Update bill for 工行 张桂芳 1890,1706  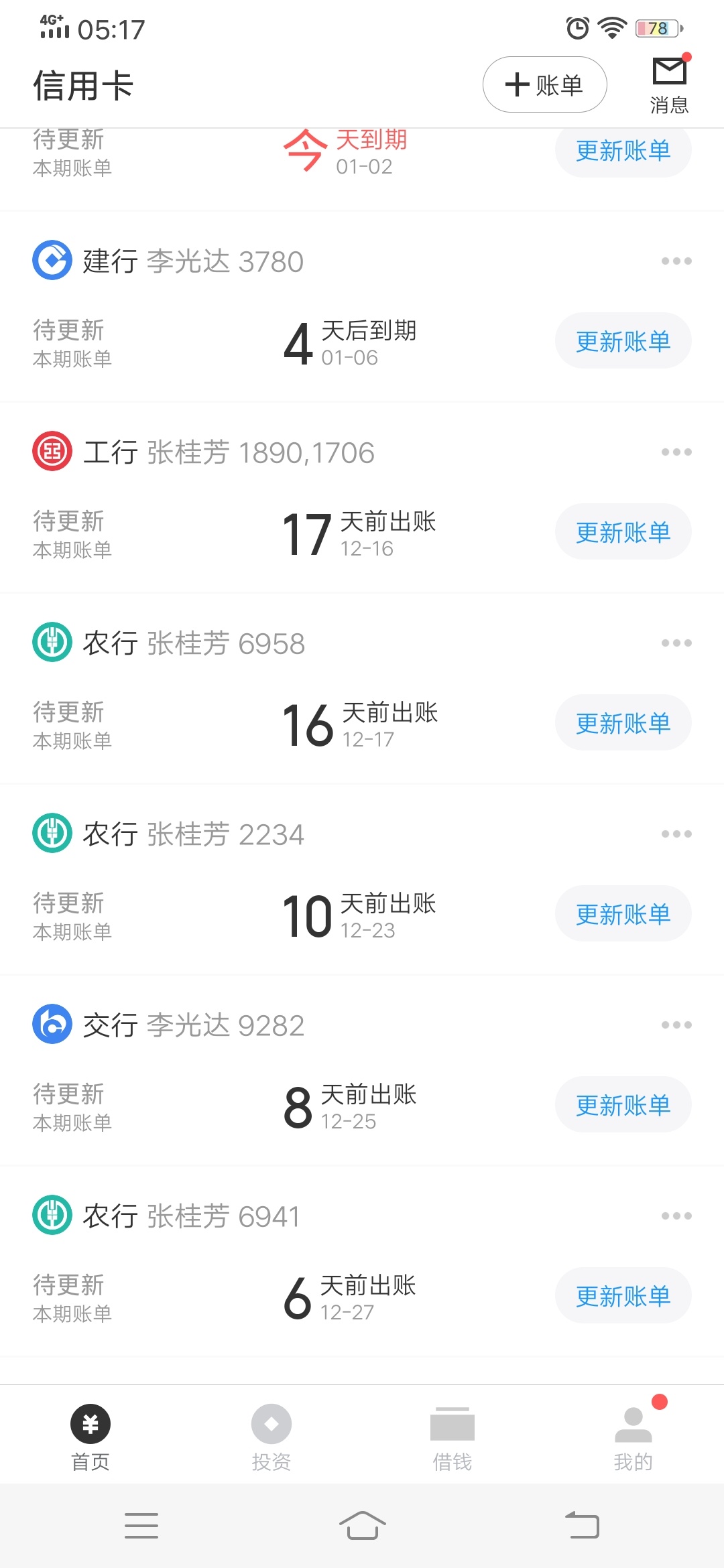coord(623,532)
